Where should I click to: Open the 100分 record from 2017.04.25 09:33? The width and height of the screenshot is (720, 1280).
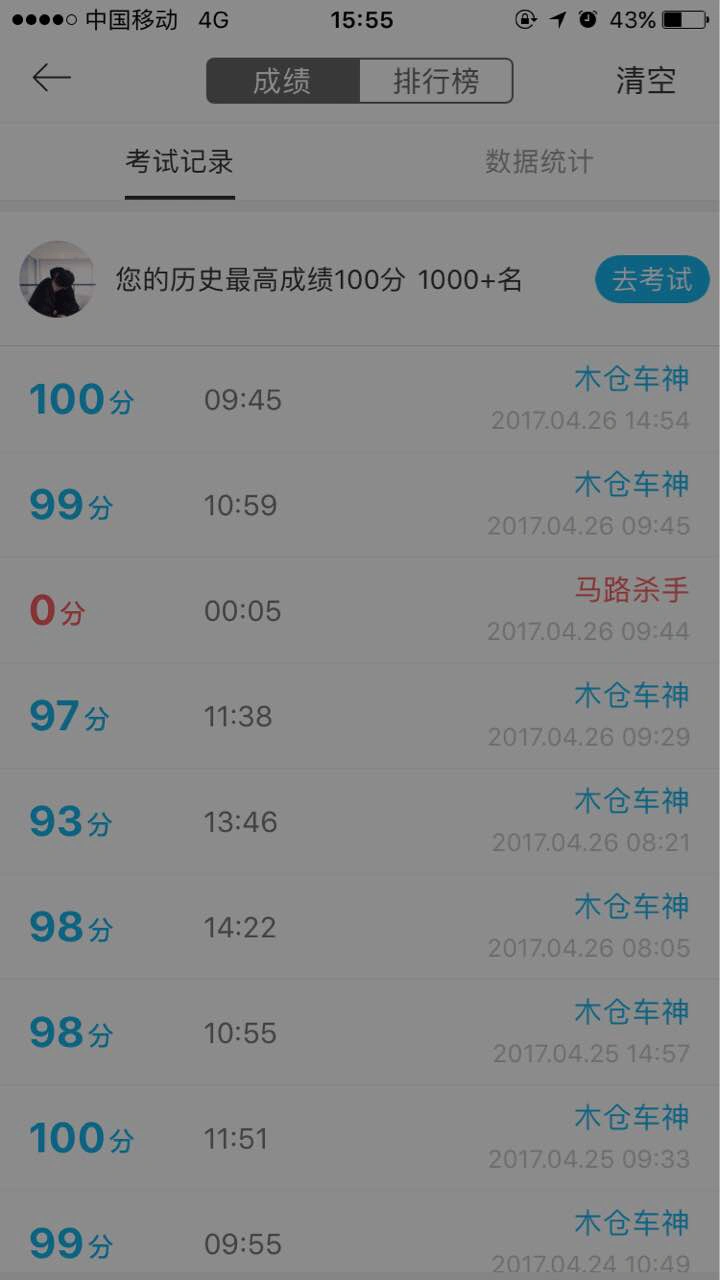[360, 1138]
